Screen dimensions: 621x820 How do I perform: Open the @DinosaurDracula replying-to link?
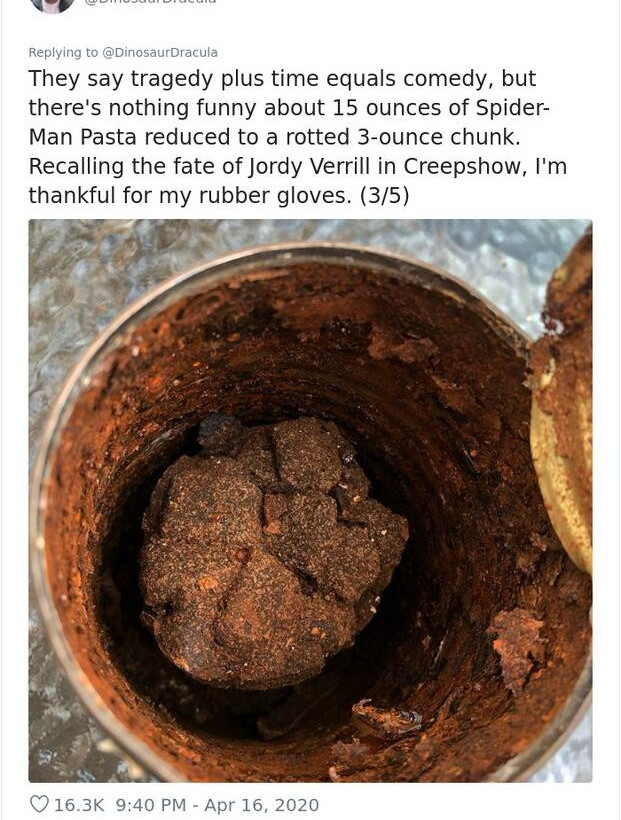(x=159, y=52)
